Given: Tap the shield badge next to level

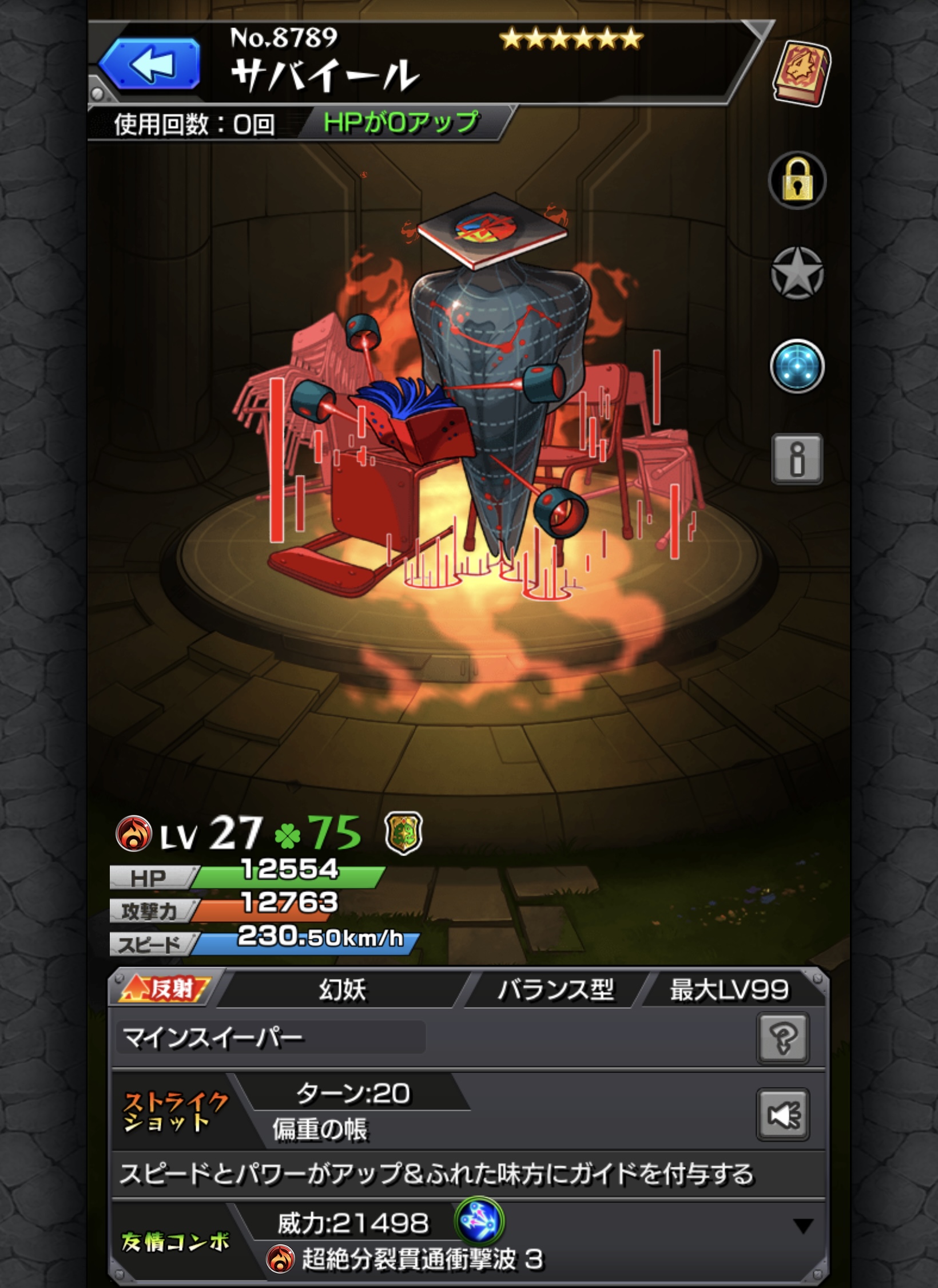Looking at the screenshot, I should 404,833.
